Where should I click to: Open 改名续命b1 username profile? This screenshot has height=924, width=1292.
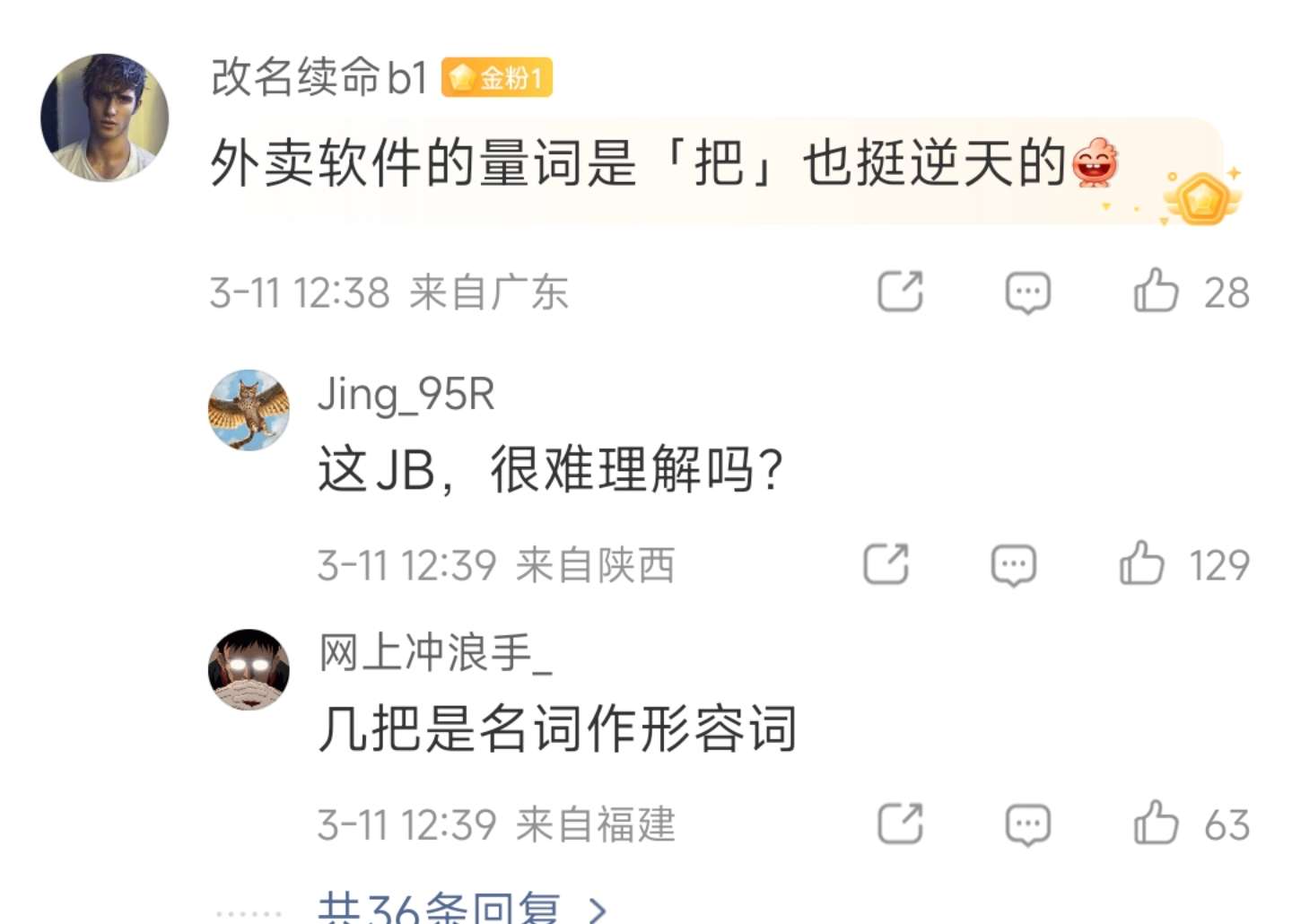319,78
